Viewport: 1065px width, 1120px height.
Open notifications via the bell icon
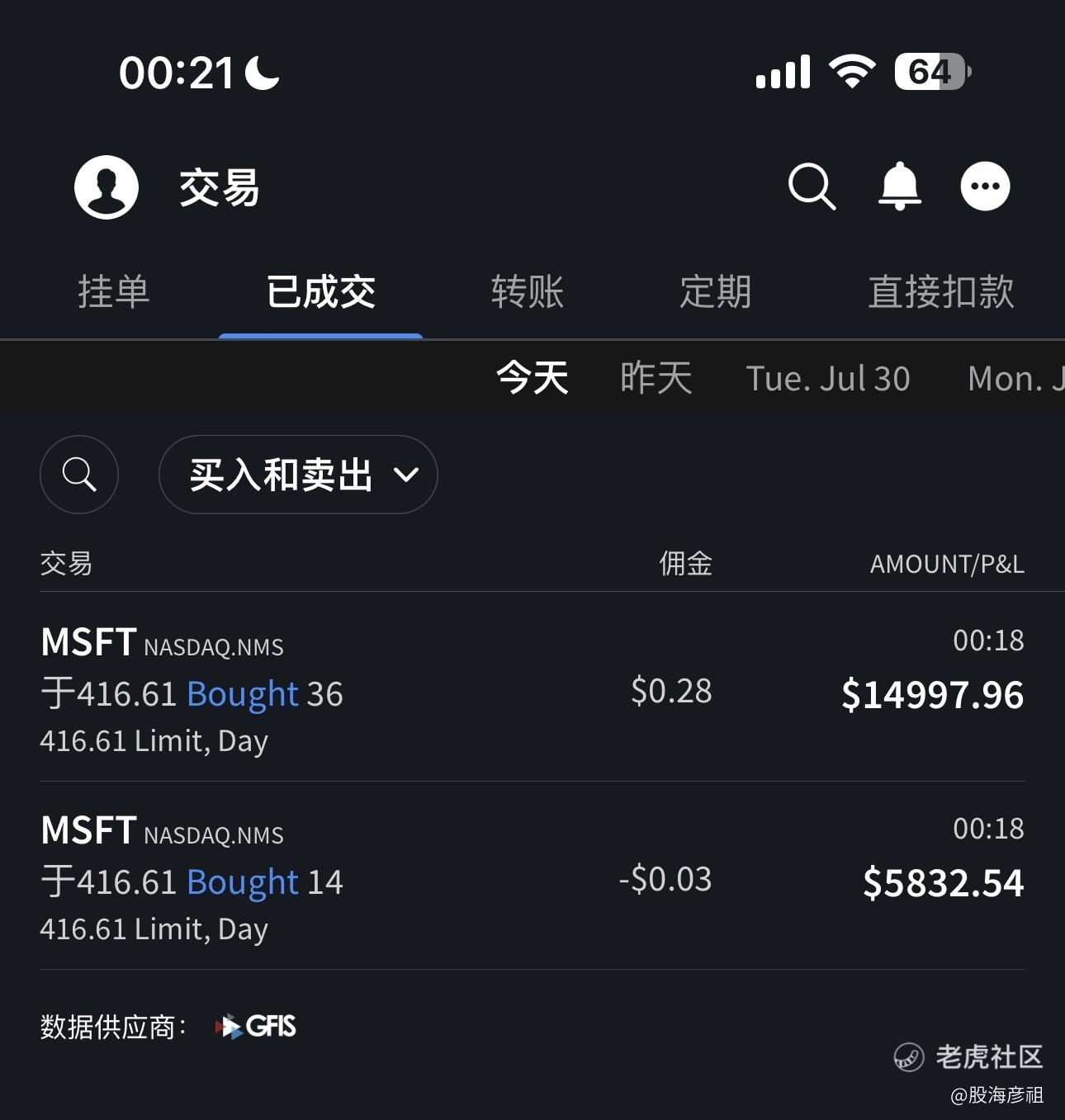[x=900, y=187]
